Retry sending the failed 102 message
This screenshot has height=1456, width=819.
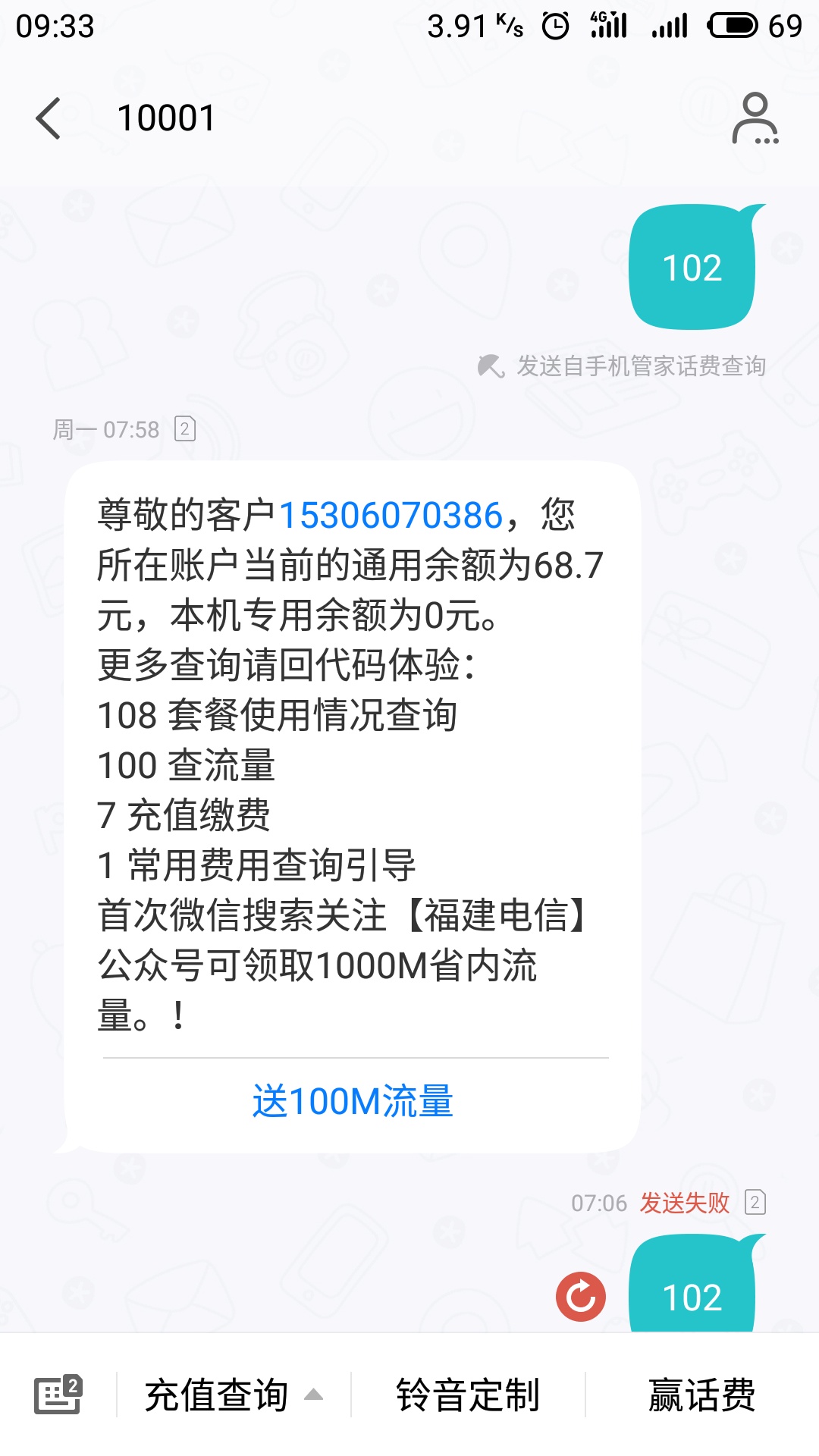tap(580, 1296)
